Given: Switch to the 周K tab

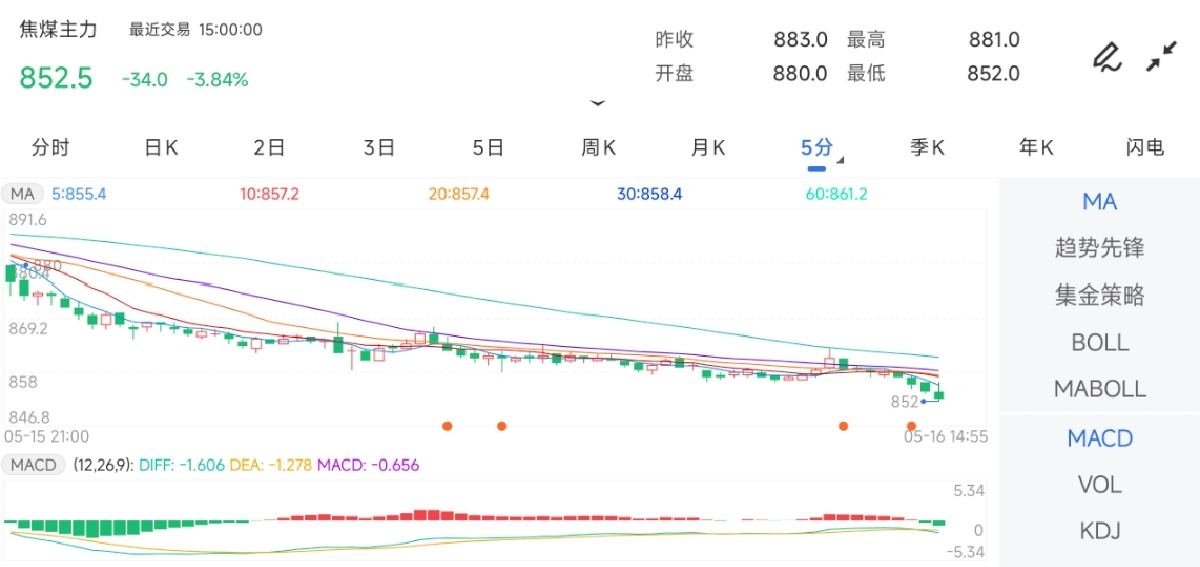Looking at the screenshot, I should point(598,148).
